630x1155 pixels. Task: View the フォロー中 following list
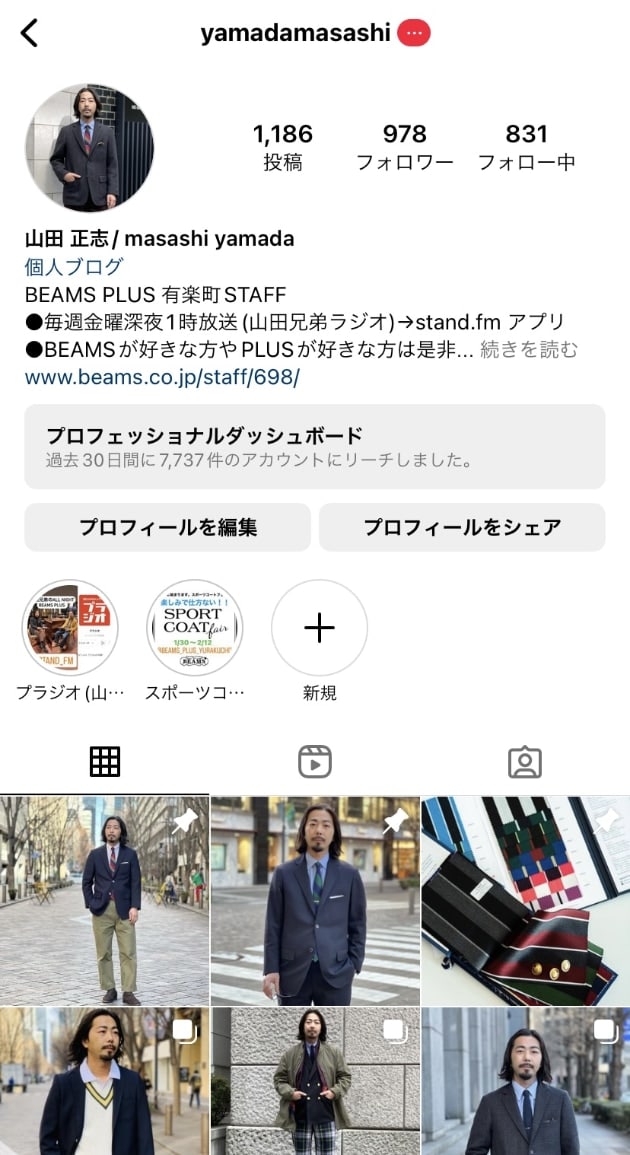(526, 147)
